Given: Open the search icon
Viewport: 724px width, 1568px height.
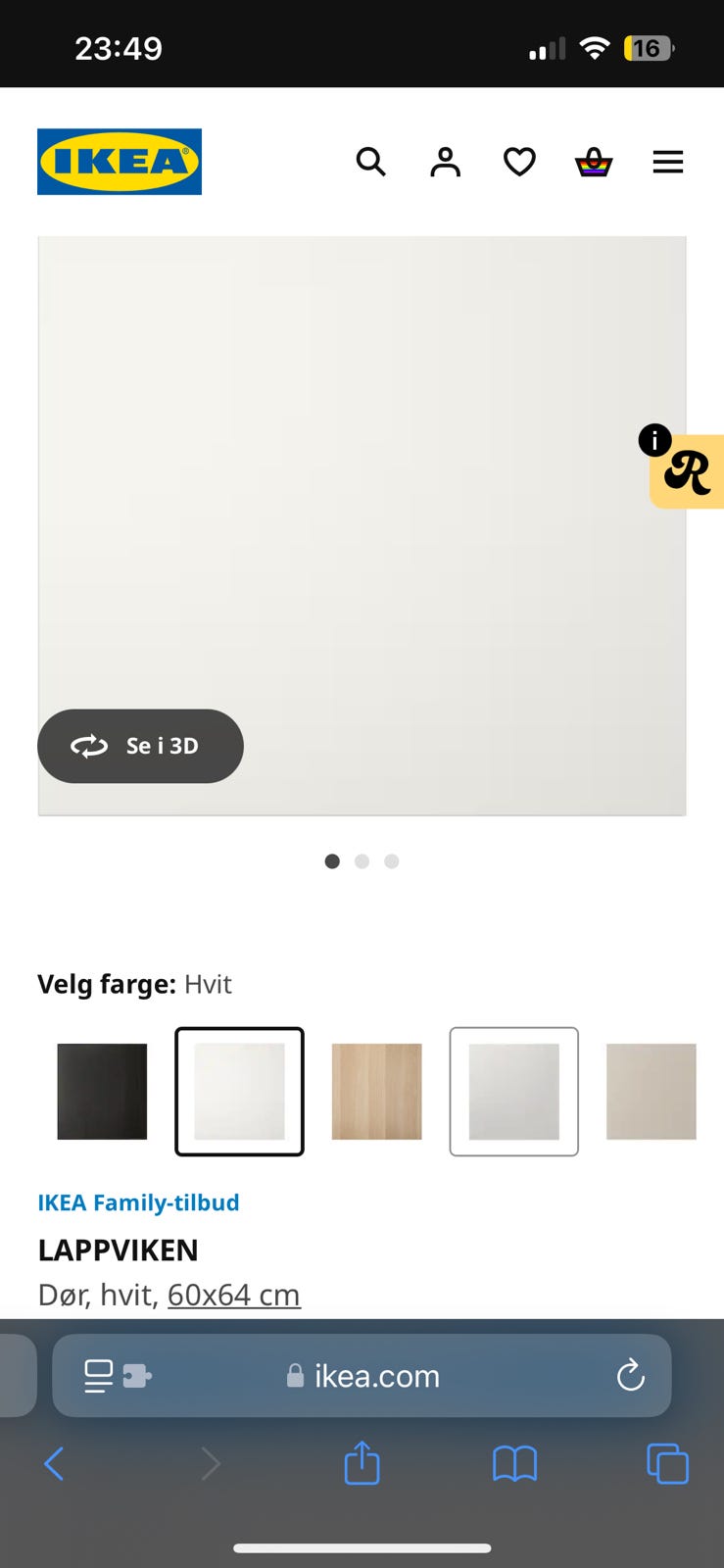Looking at the screenshot, I should click(x=370, y=162).
